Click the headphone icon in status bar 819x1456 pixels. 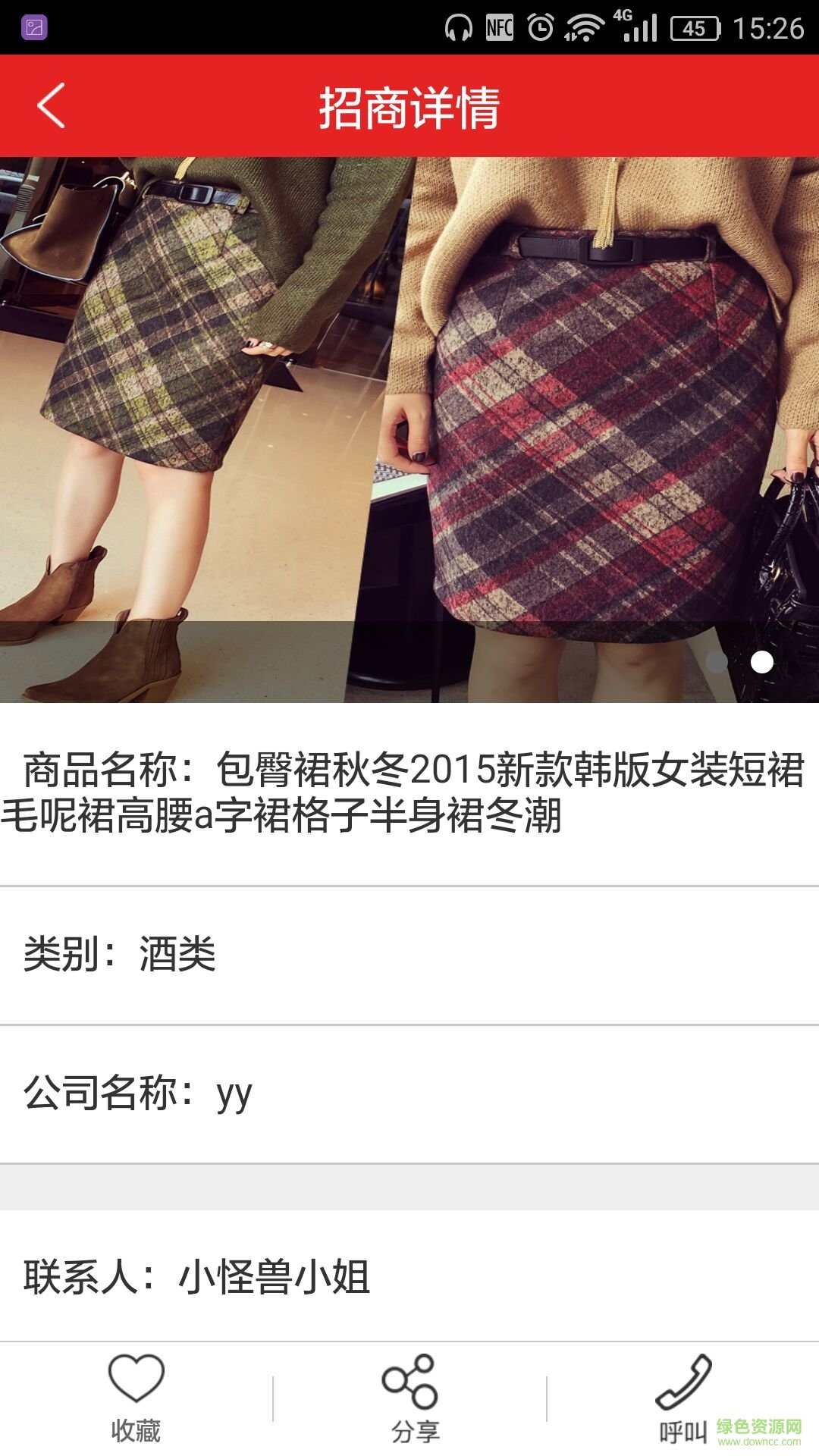click(x=460, y=27)
